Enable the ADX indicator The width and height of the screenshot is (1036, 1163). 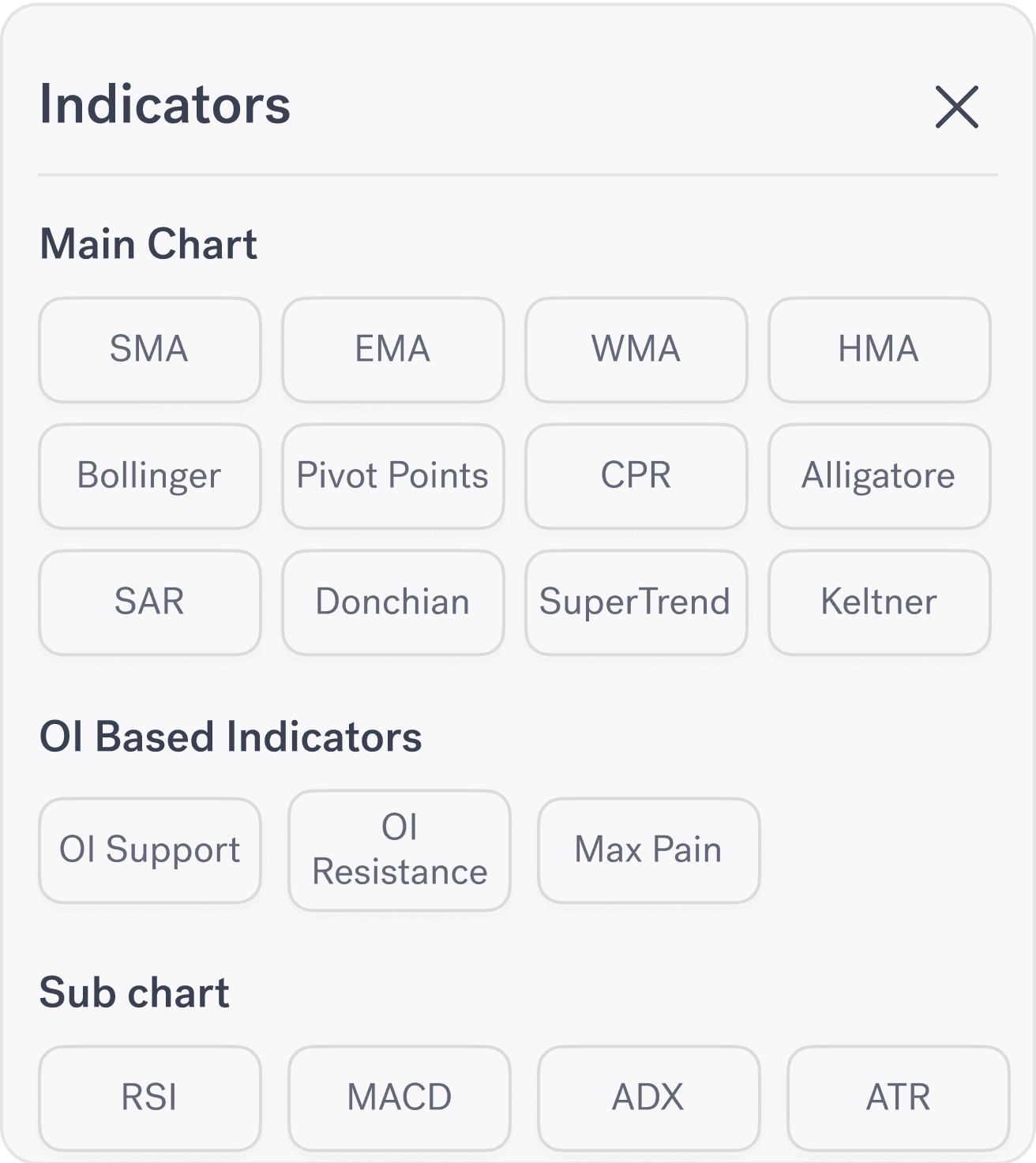point(648,1096)
